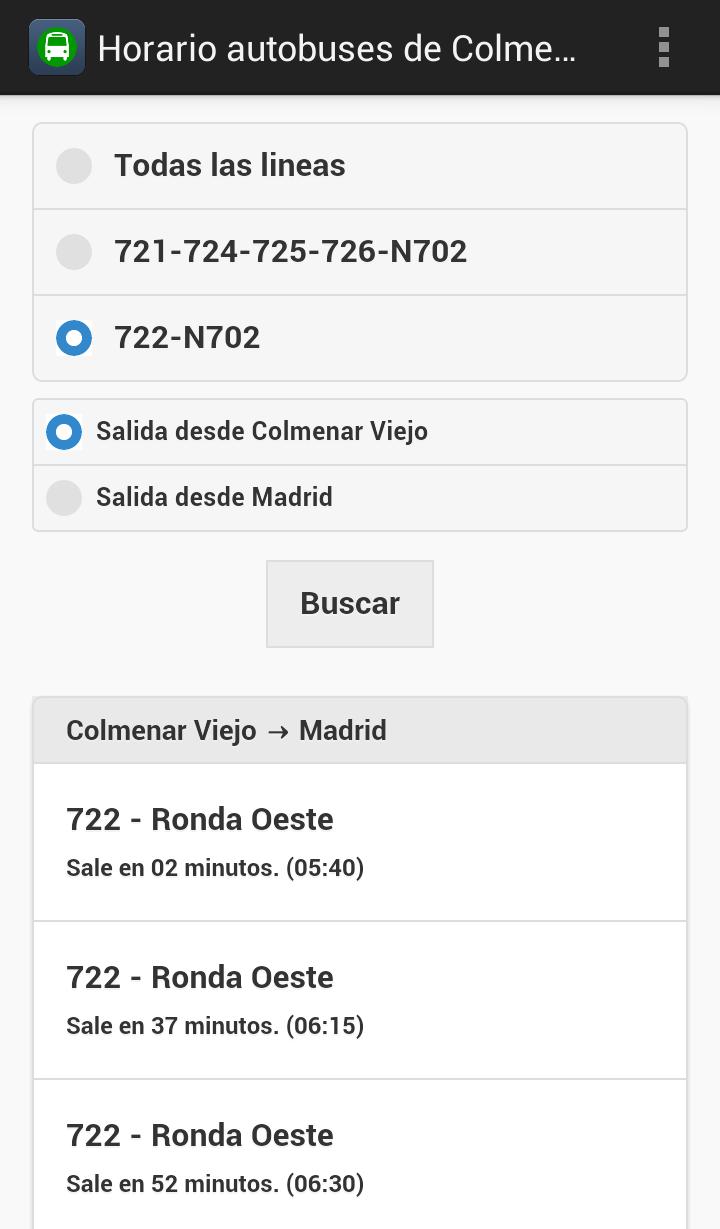Open the first 722 Ronda Oeste result
The height and width of the screenshot is (1229, 720).
click(200, 819)
